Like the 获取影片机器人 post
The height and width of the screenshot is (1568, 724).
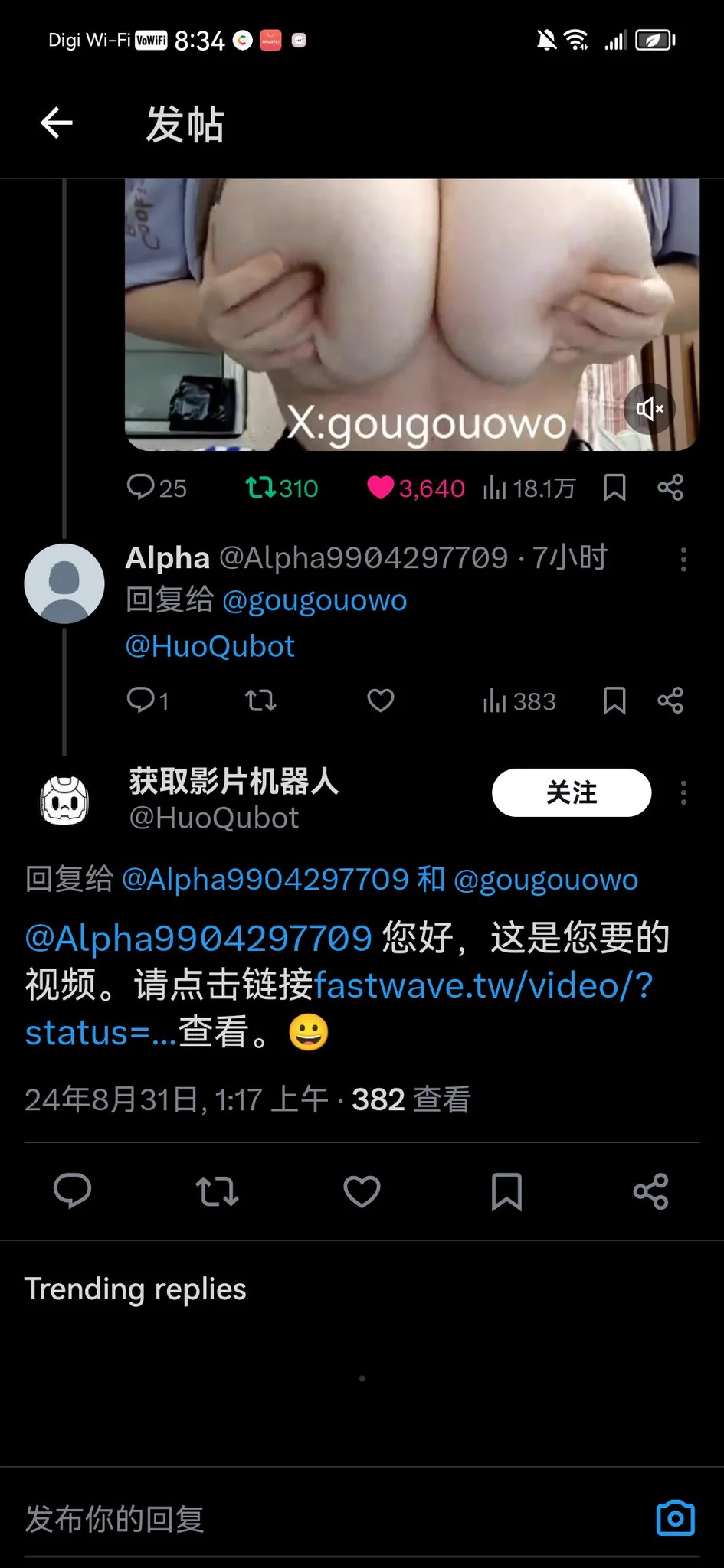362,1191
